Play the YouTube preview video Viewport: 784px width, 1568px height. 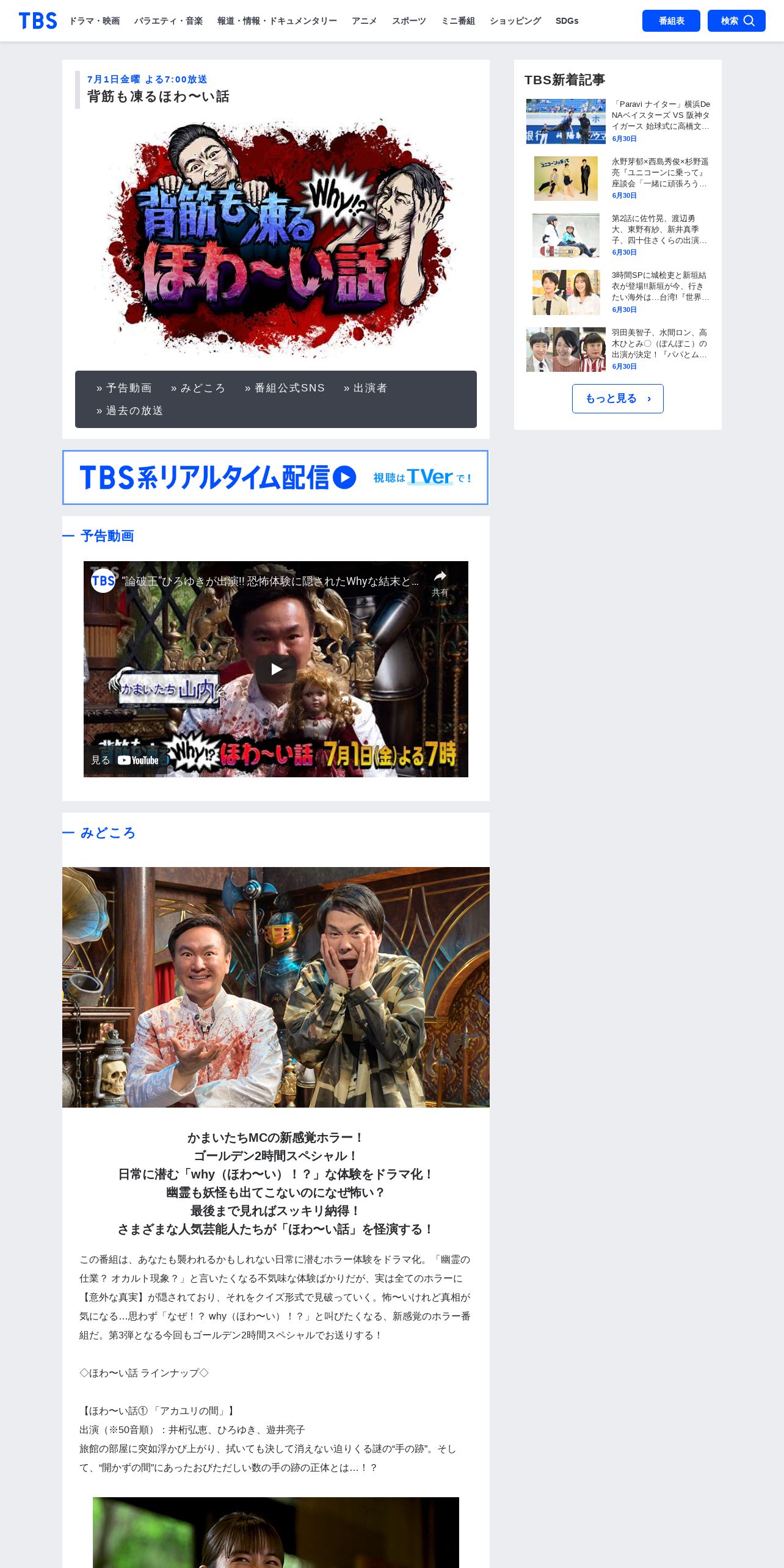pos(276,669)
